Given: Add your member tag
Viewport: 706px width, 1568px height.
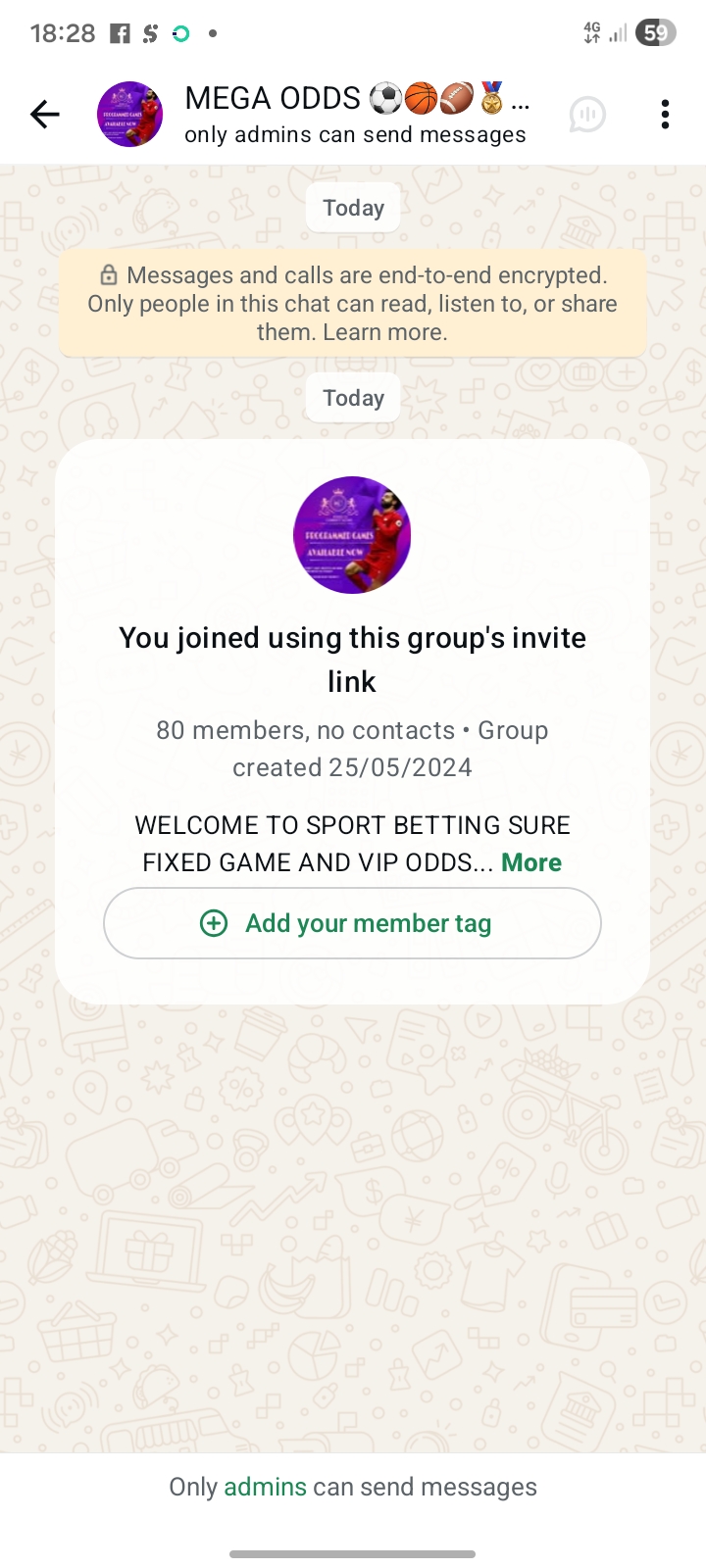Looking at the screenshot, I should pyautogui.click(x=352, y=923).
